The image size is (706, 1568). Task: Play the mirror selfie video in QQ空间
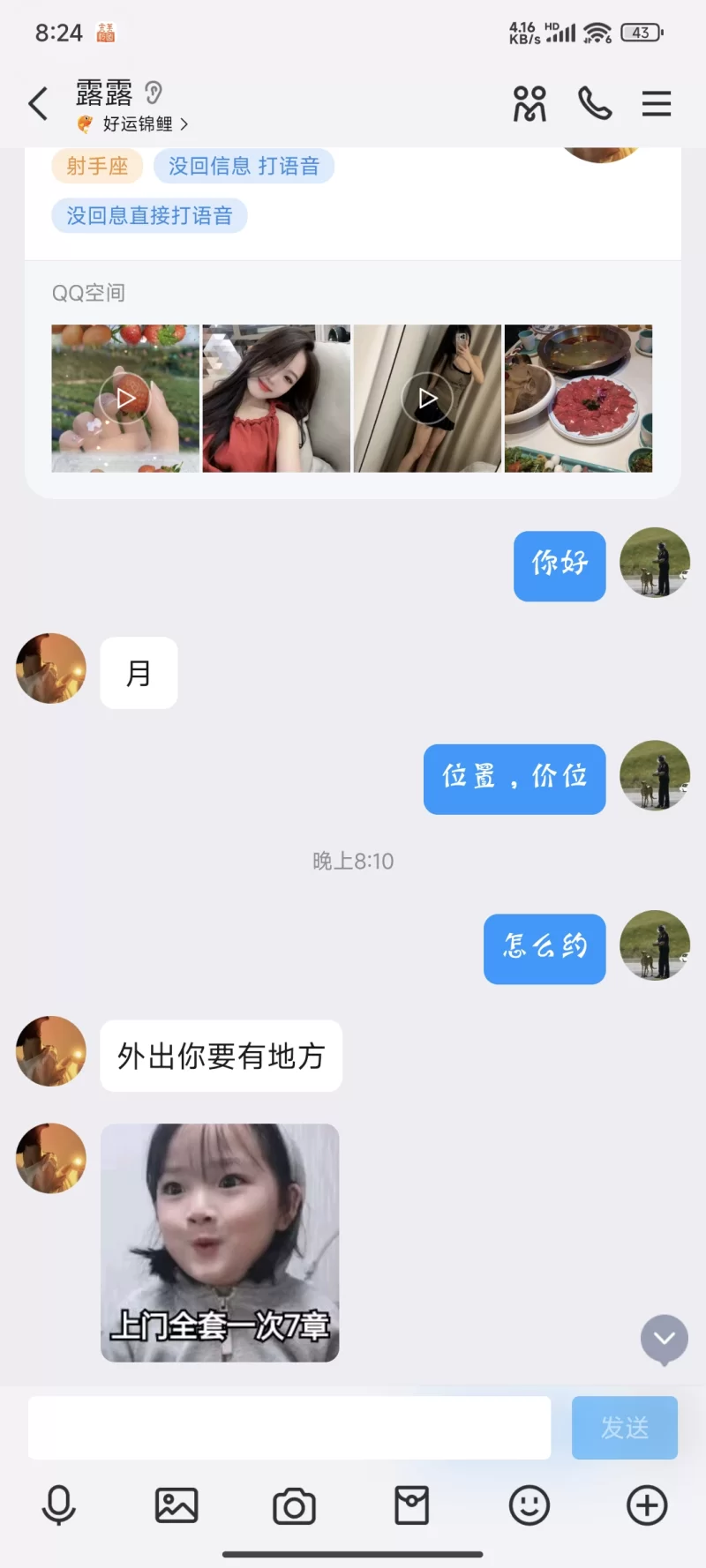(x=427, y=399)
